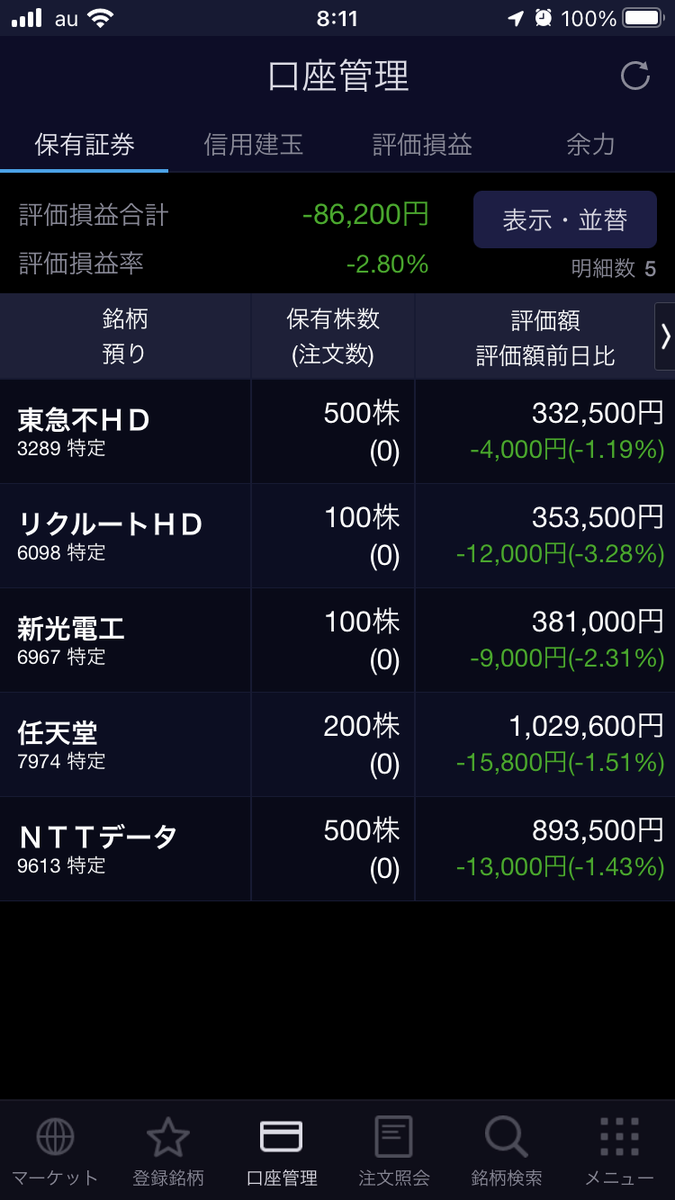Refresh the account data
The image size is (675, 1200).
(x=635, y=76)
